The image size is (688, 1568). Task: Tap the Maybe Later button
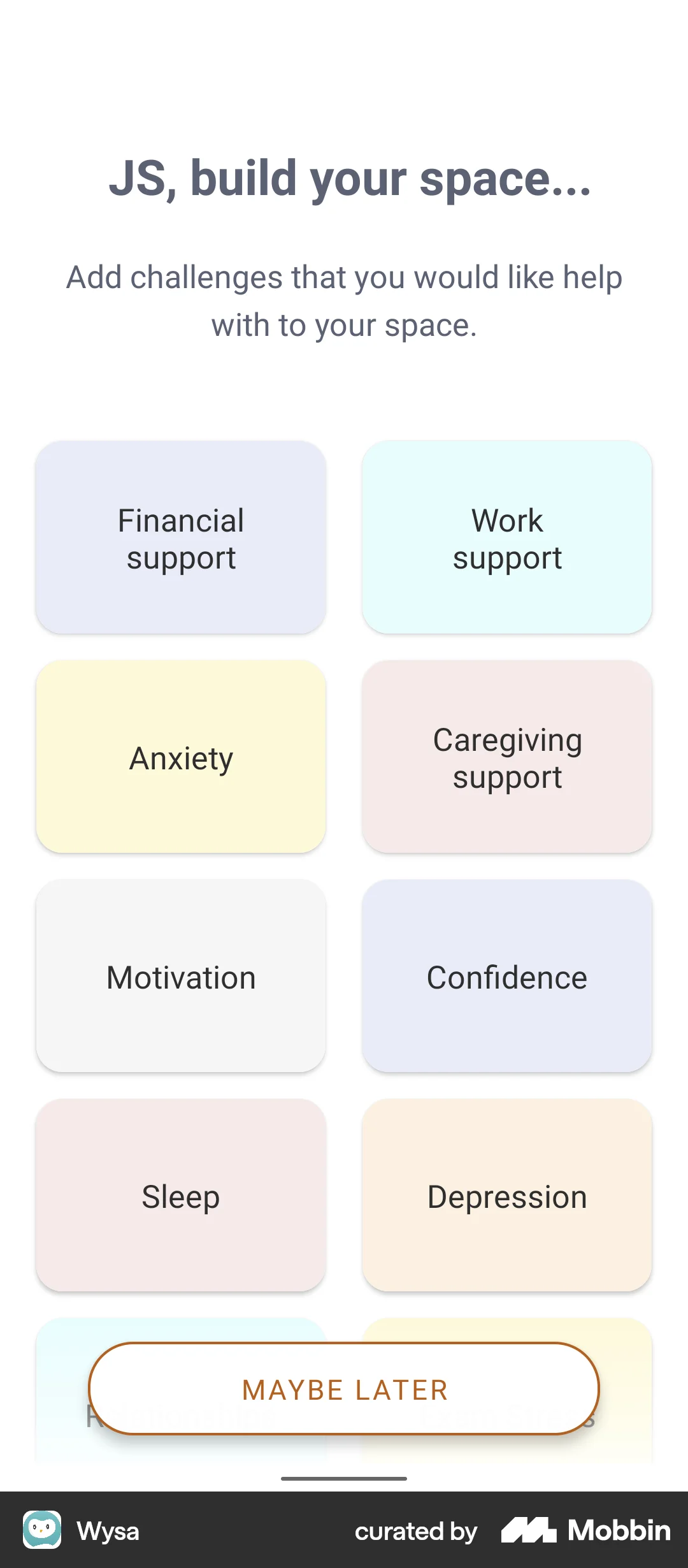pos(344,1390)
